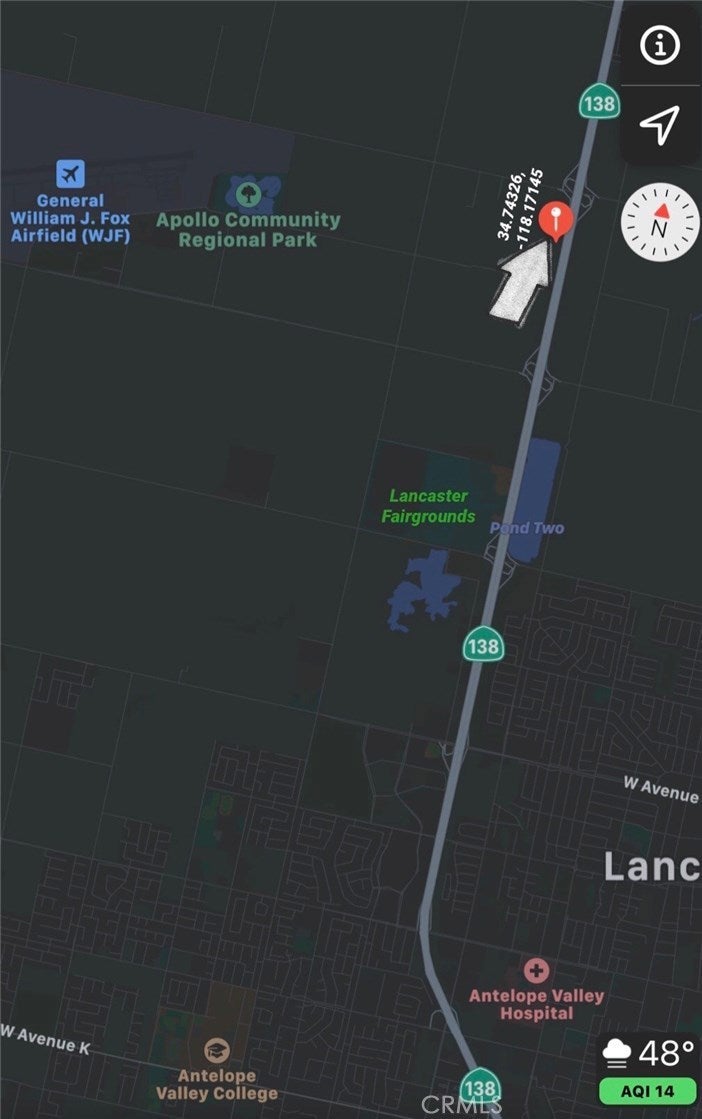Open the weather and AQI widget
The image size is (702, 1119).
650,1066
